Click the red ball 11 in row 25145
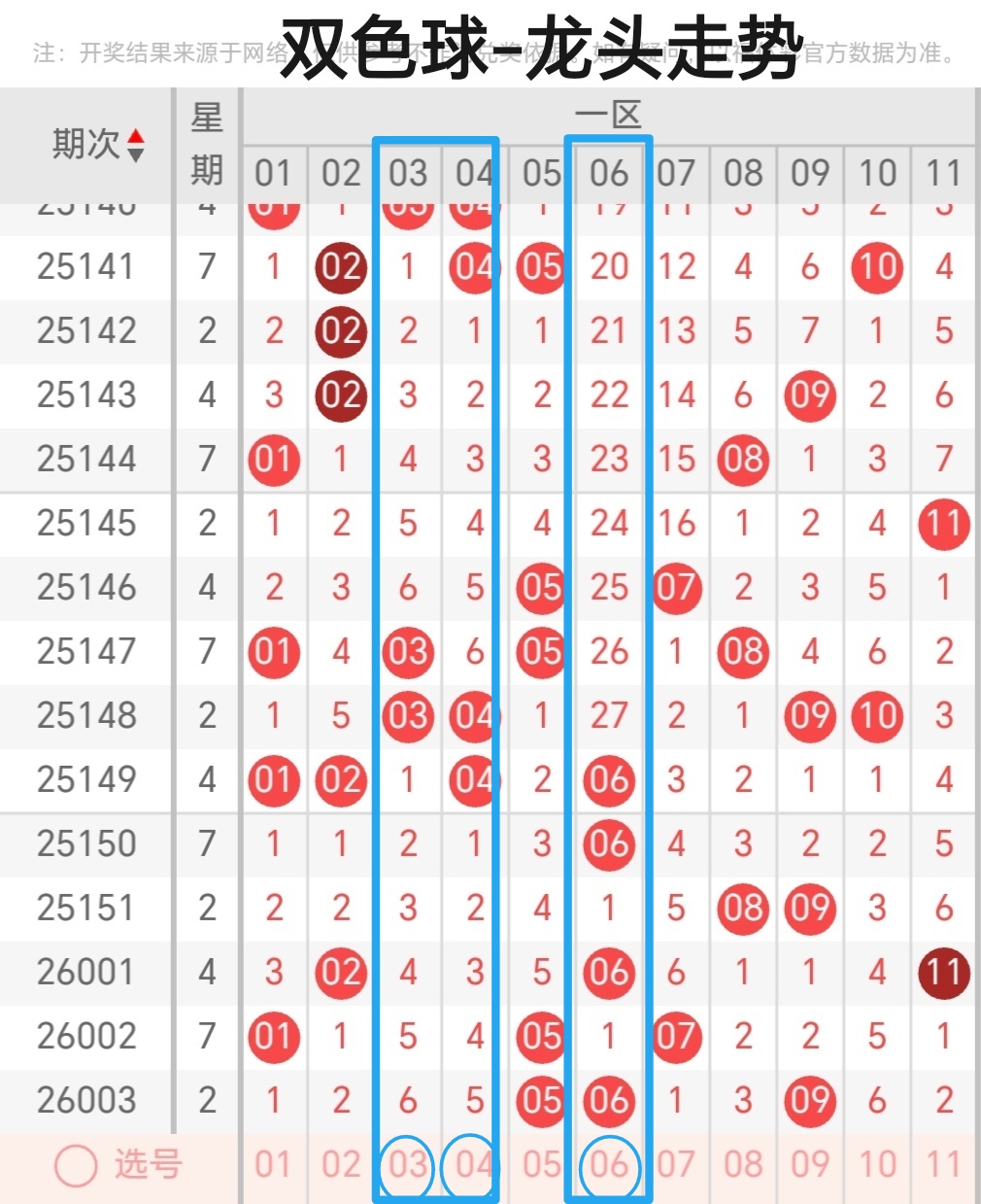This screenshot has height=1204, width=981. tap(943, 524)
